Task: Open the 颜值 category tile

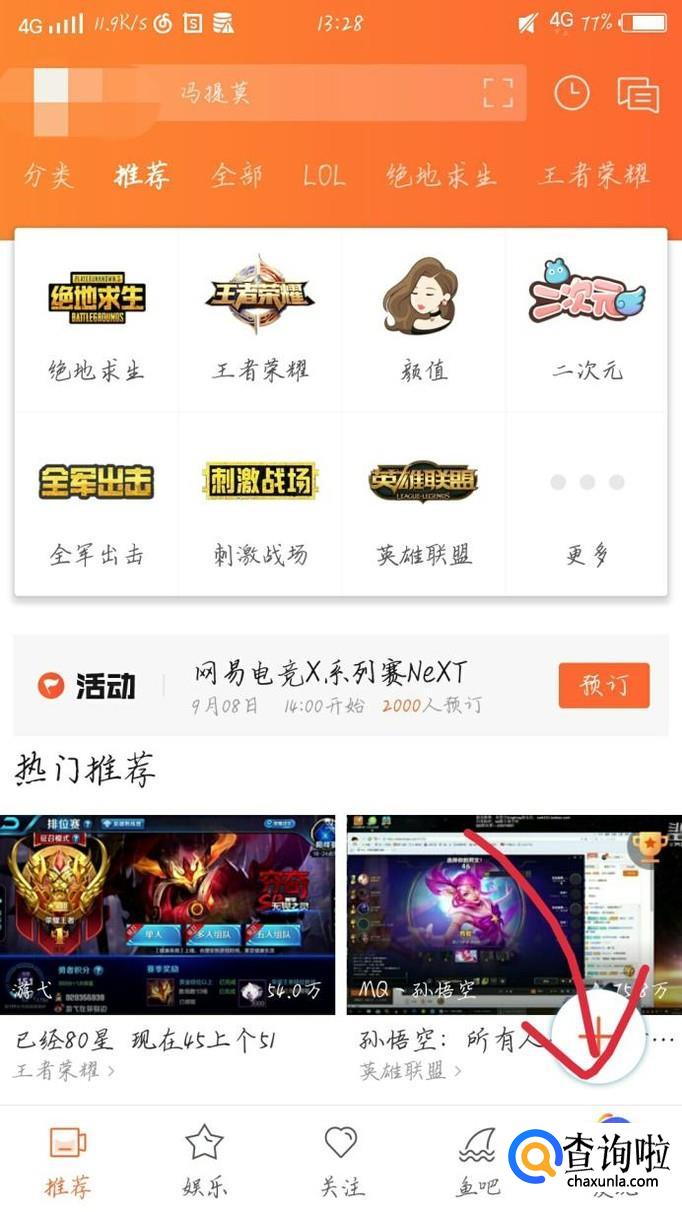Action: click(423, 320)
